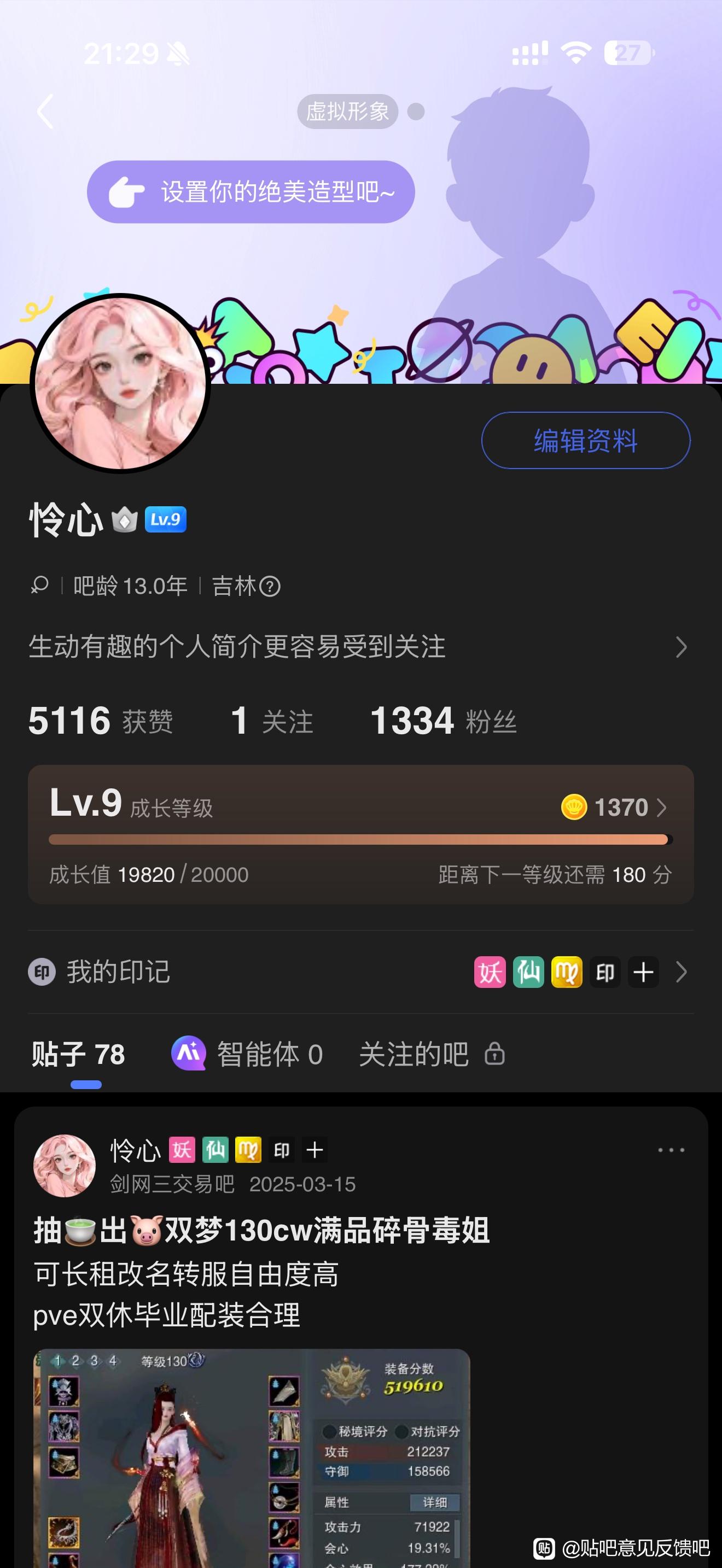Switch to the 贴子 tab

[x=79, y=1054]
